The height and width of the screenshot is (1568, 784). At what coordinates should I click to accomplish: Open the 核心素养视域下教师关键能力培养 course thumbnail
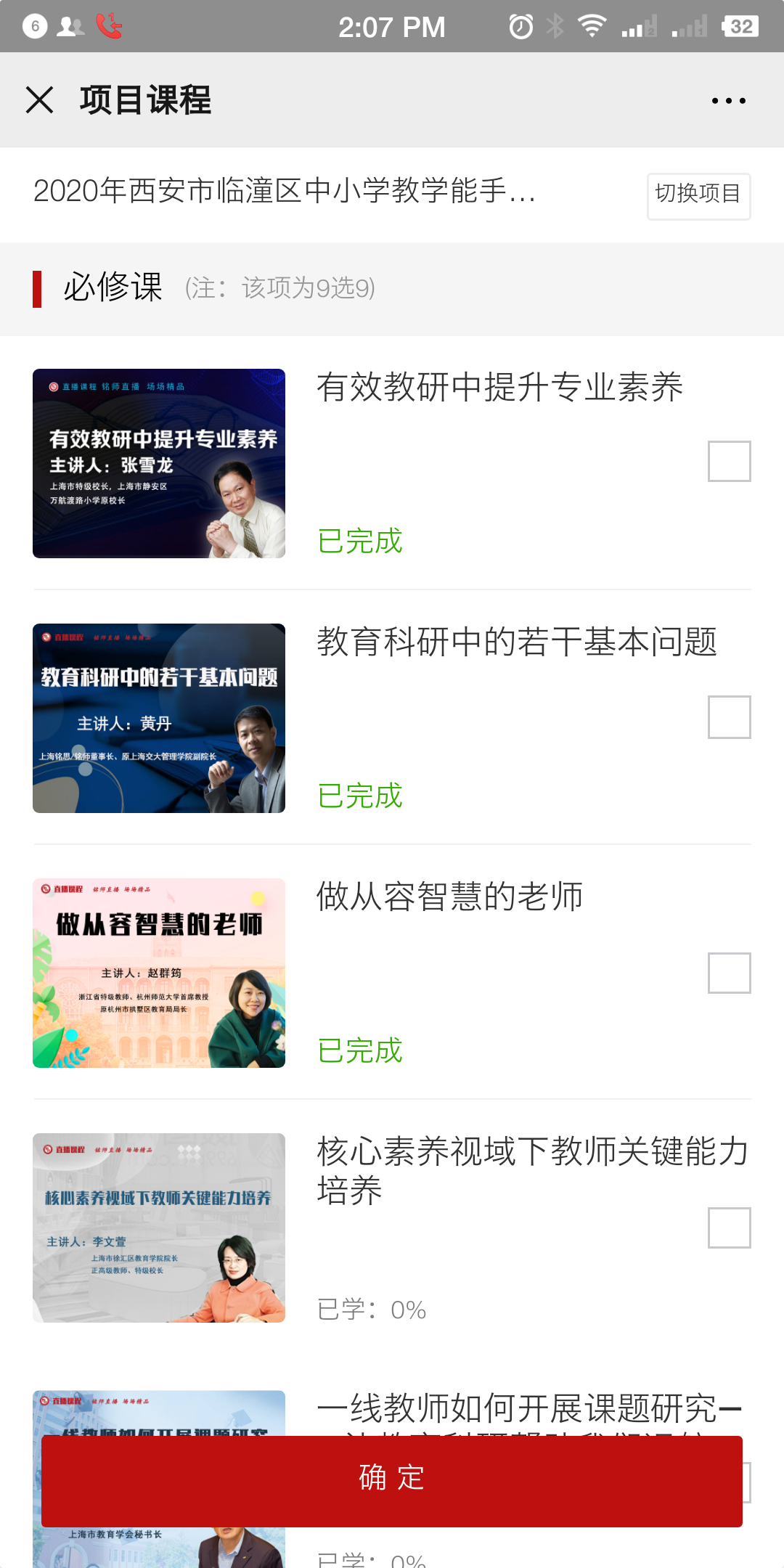coord(159,1228)
